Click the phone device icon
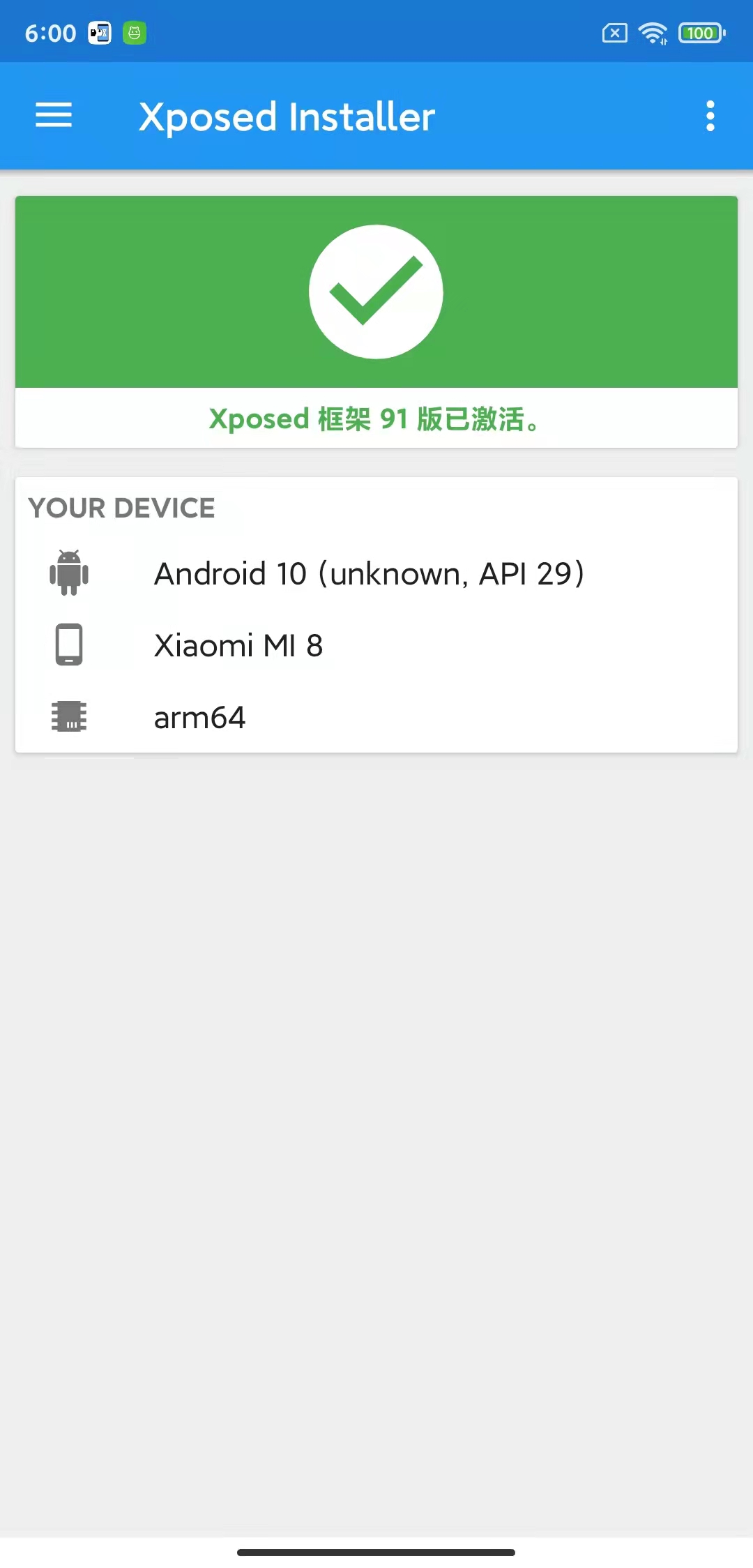Screen dimensions: 753x1568 [x=69, y=643]
